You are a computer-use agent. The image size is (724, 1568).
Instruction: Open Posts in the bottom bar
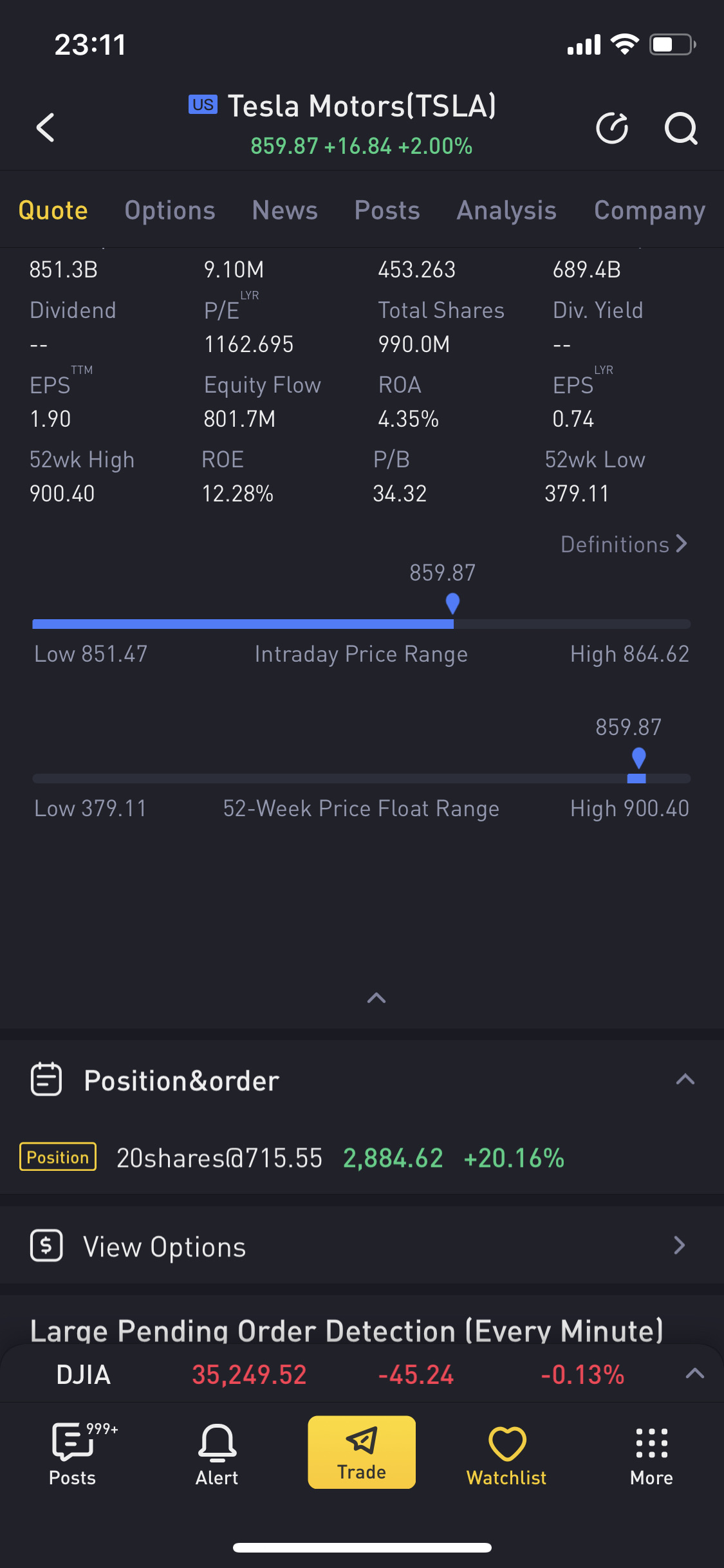[x=73, y=1454]
